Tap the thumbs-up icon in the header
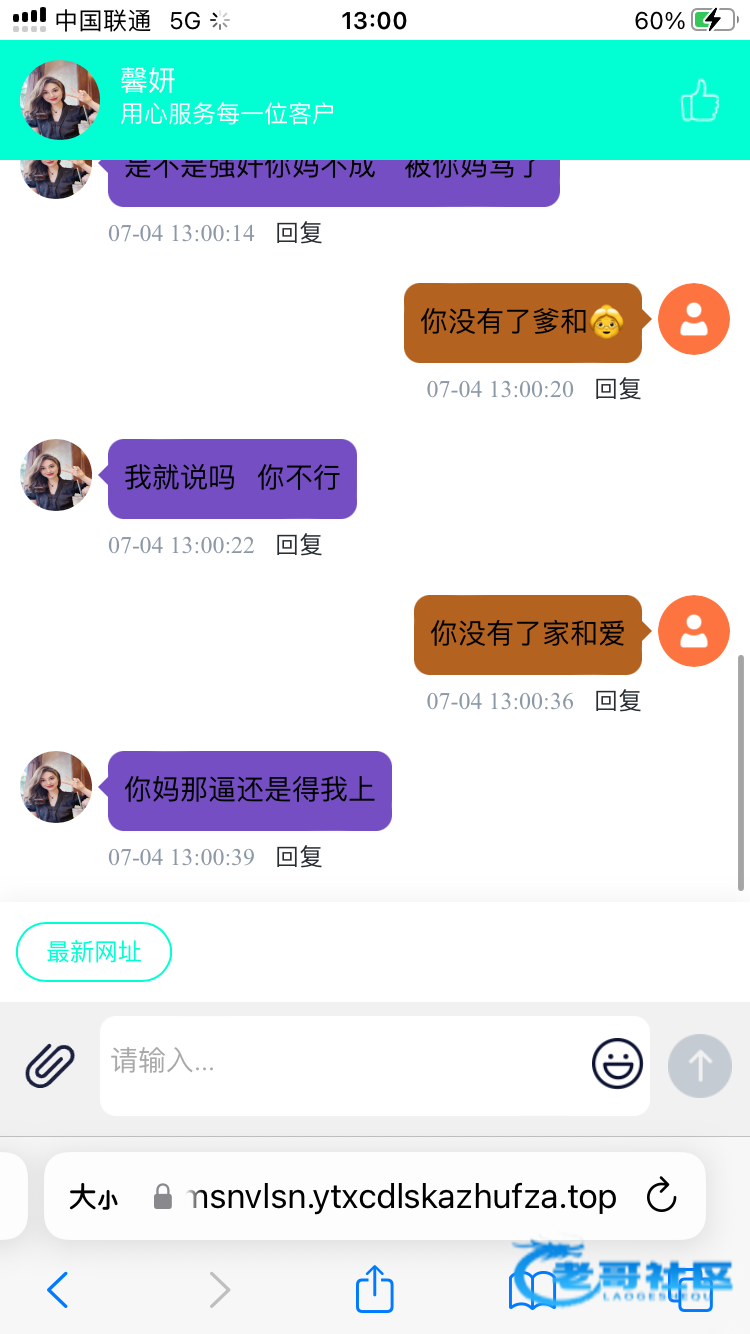Viewport: 750px width, 1334px height. (700, 100)
